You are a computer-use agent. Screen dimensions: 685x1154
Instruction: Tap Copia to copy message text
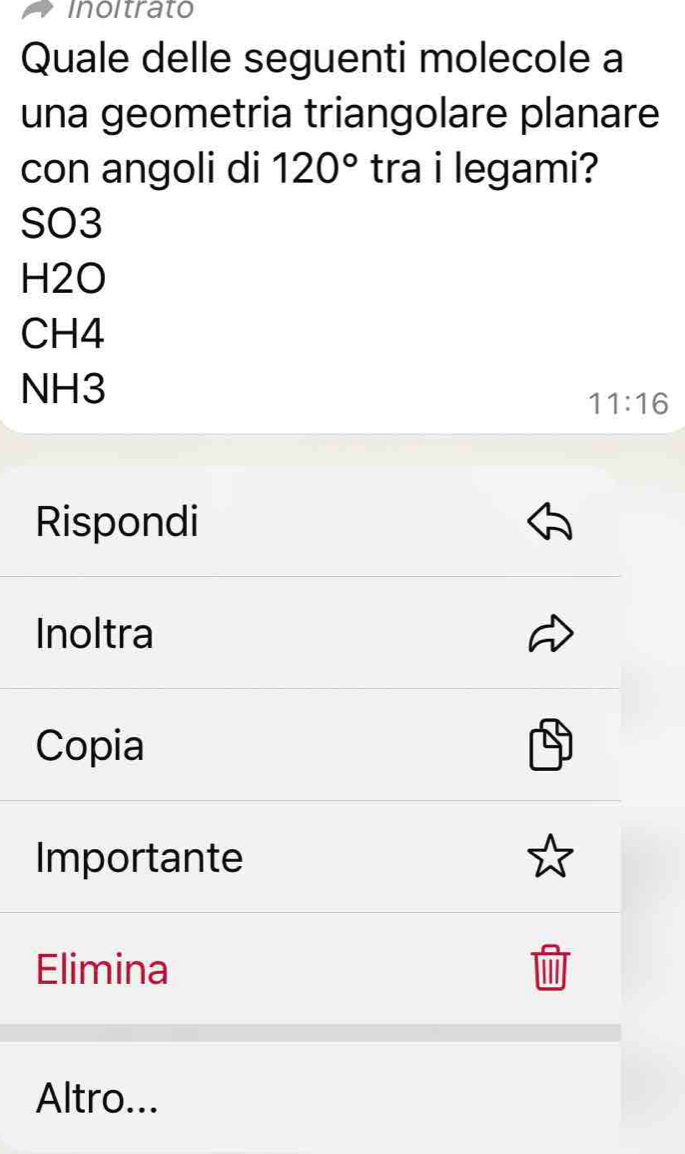tap(310, 746)
